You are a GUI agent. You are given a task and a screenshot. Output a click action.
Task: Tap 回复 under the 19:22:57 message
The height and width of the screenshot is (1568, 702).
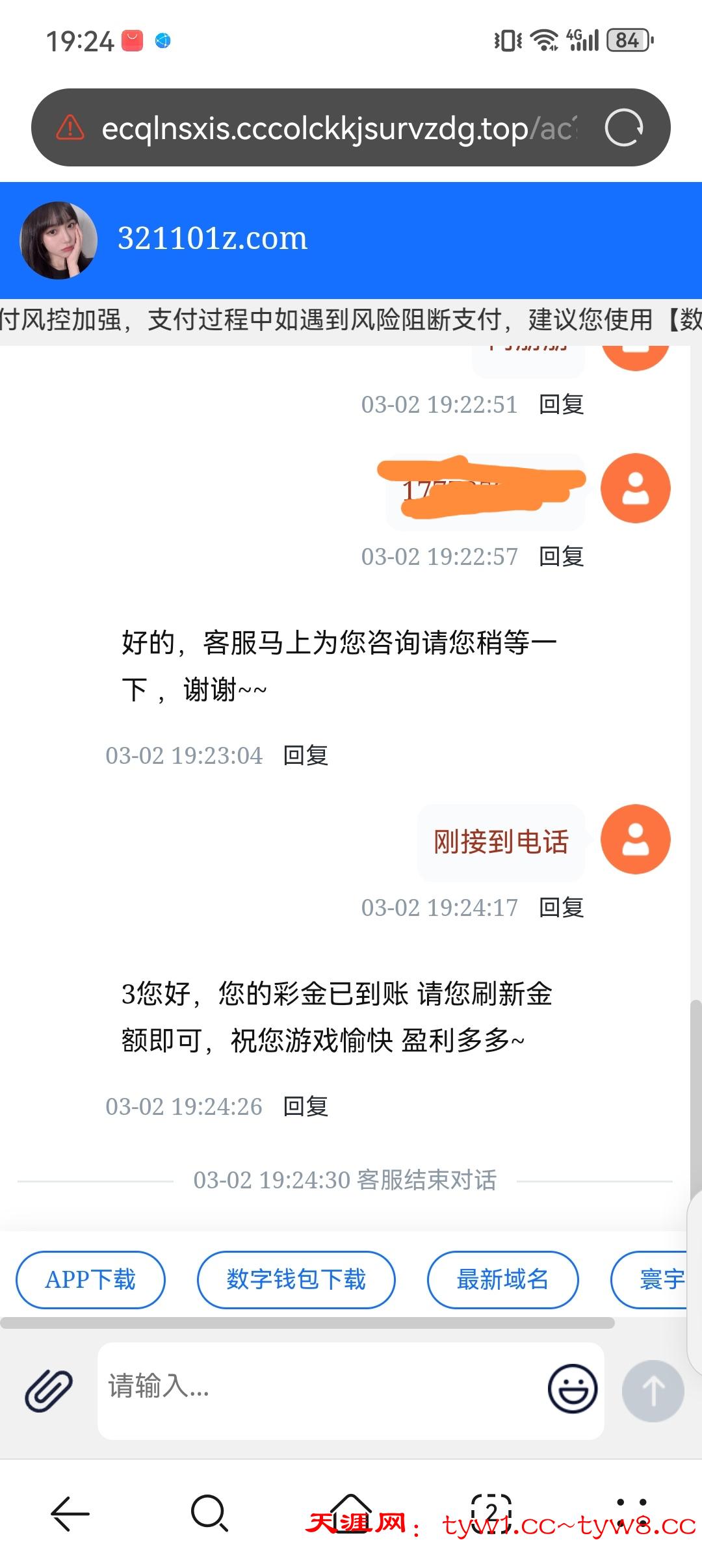(x=561, y=556)
